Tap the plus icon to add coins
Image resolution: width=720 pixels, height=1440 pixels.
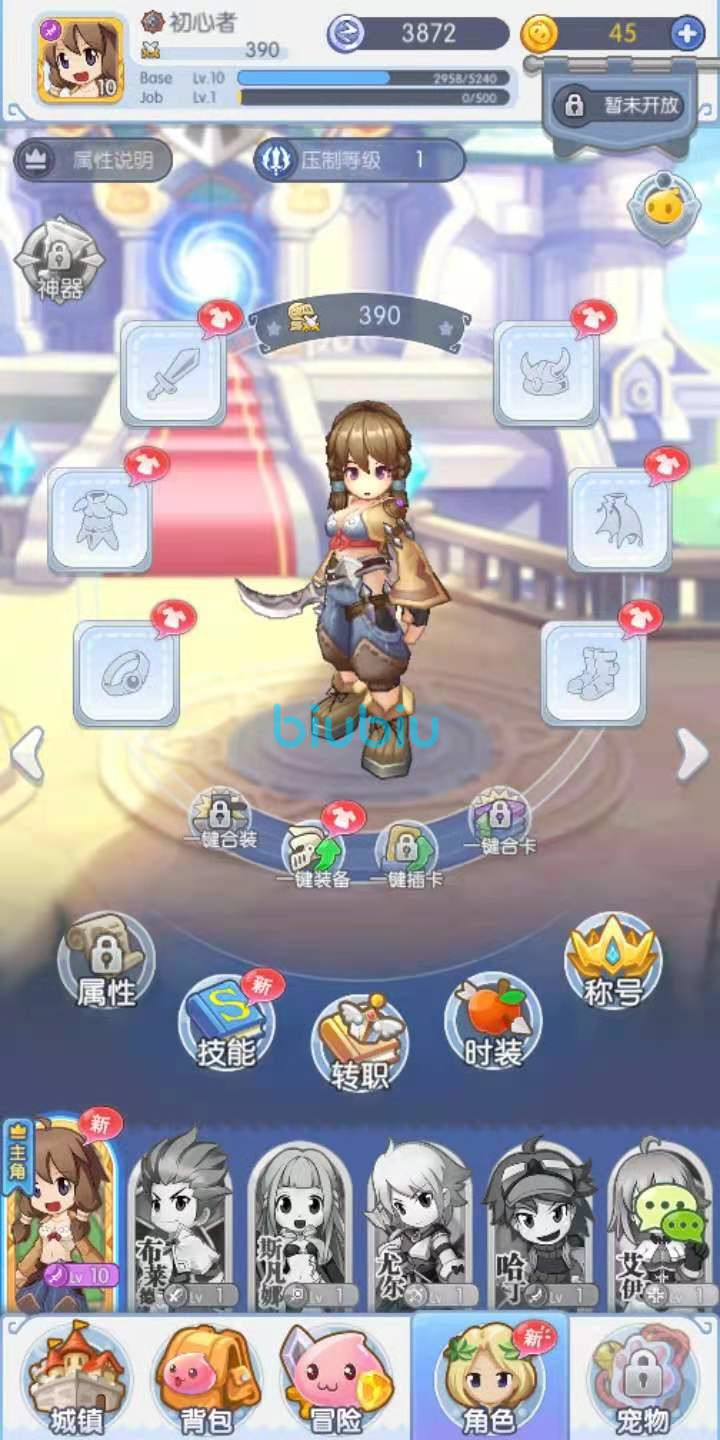687,34
